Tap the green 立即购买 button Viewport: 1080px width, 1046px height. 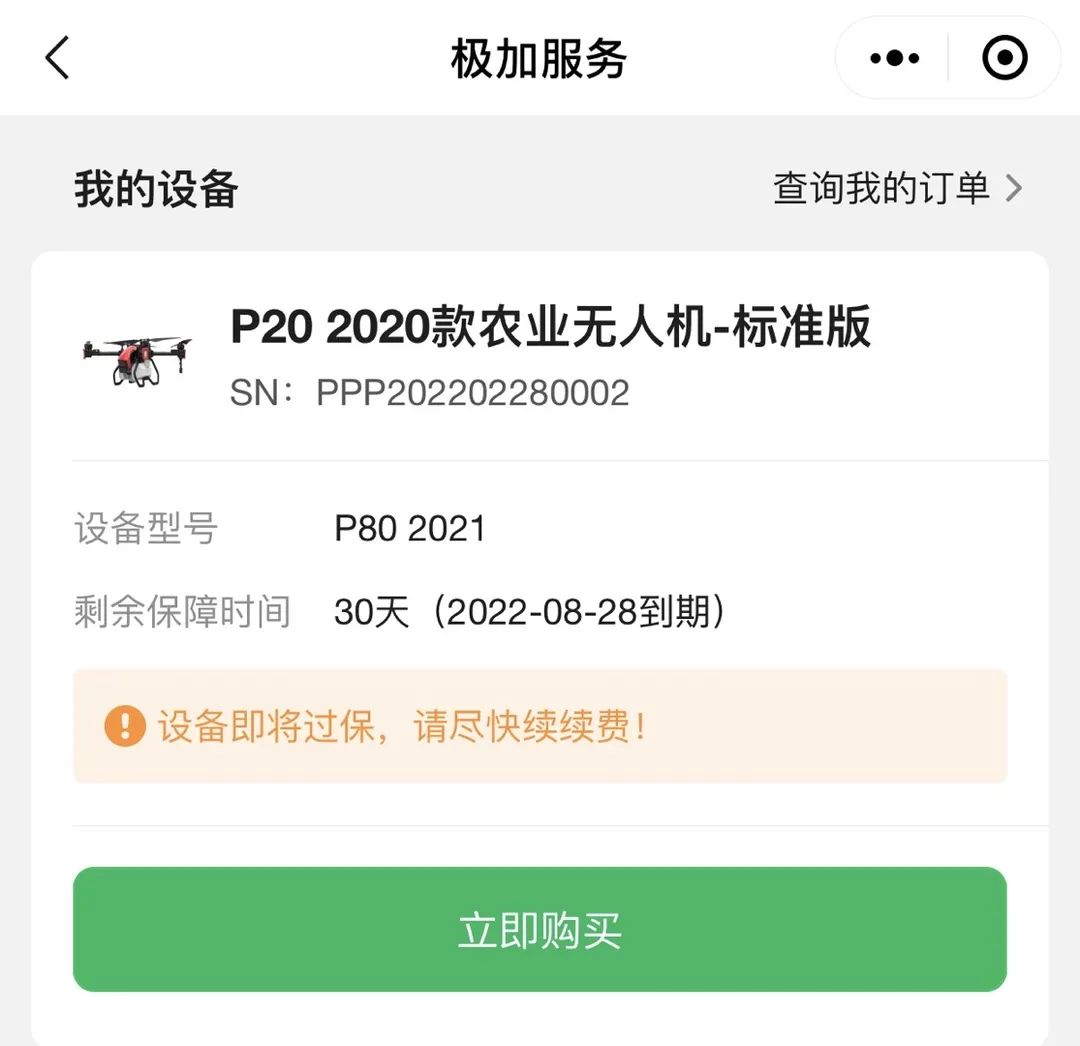click(539, 929)
